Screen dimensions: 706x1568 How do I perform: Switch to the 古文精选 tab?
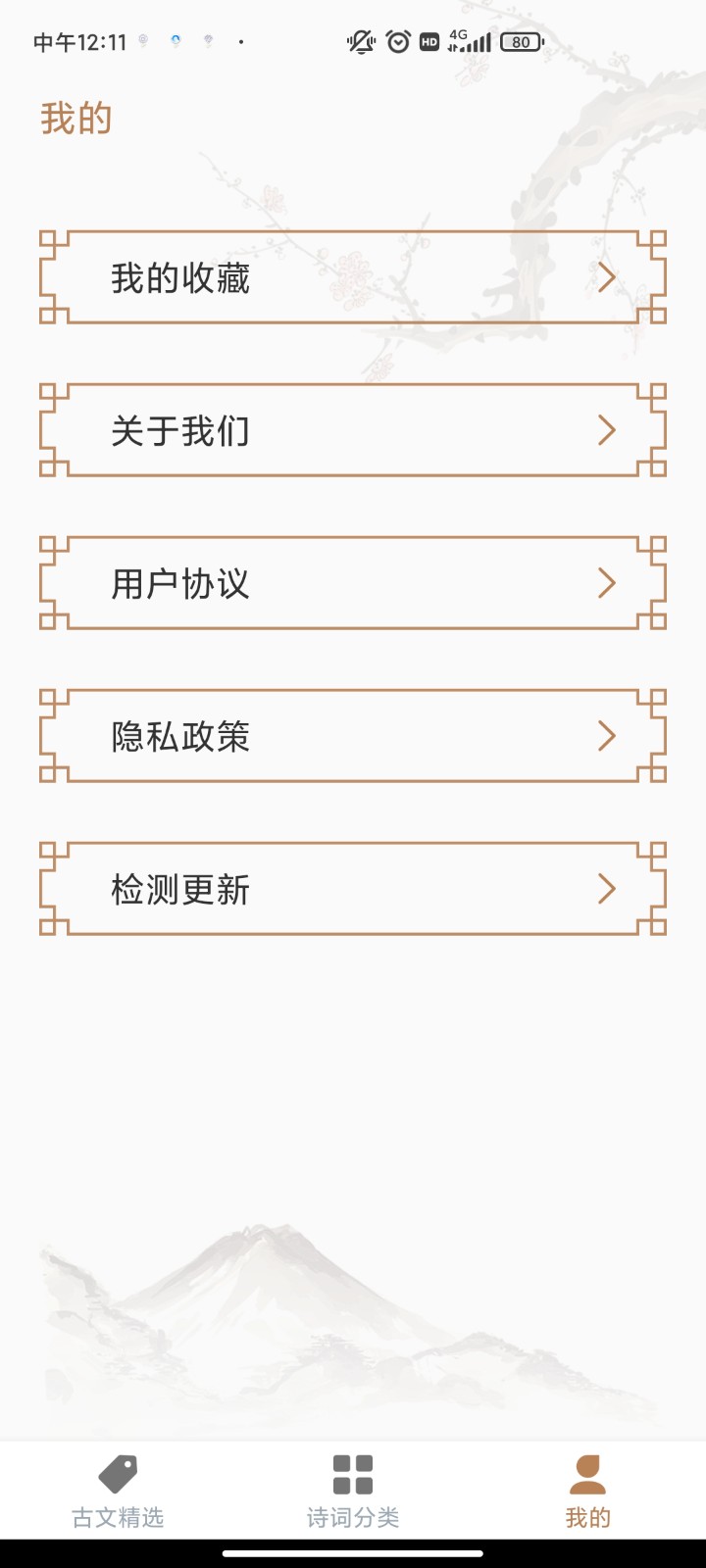(x=118, y=1492)
